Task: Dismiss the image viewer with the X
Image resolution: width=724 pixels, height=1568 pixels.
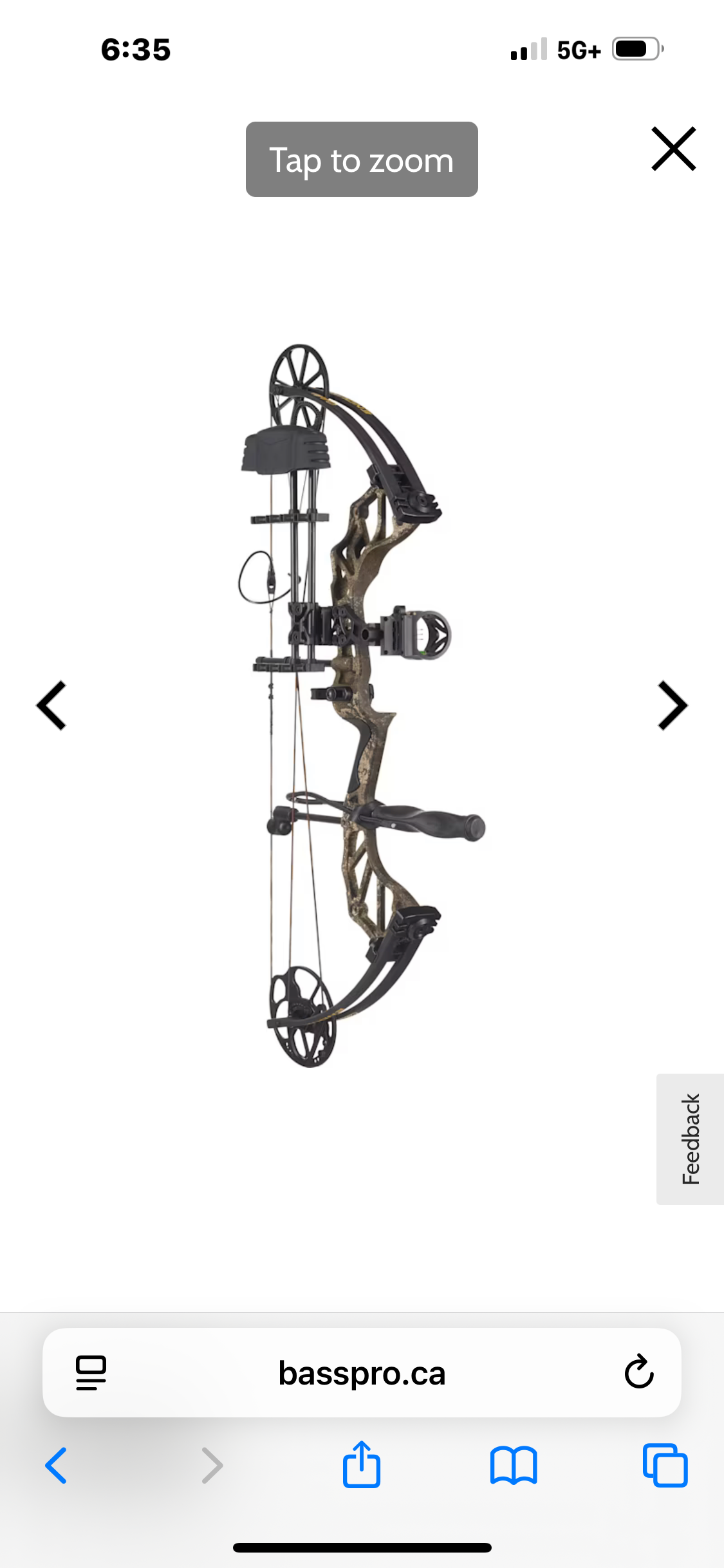Action: click(674, 148)
